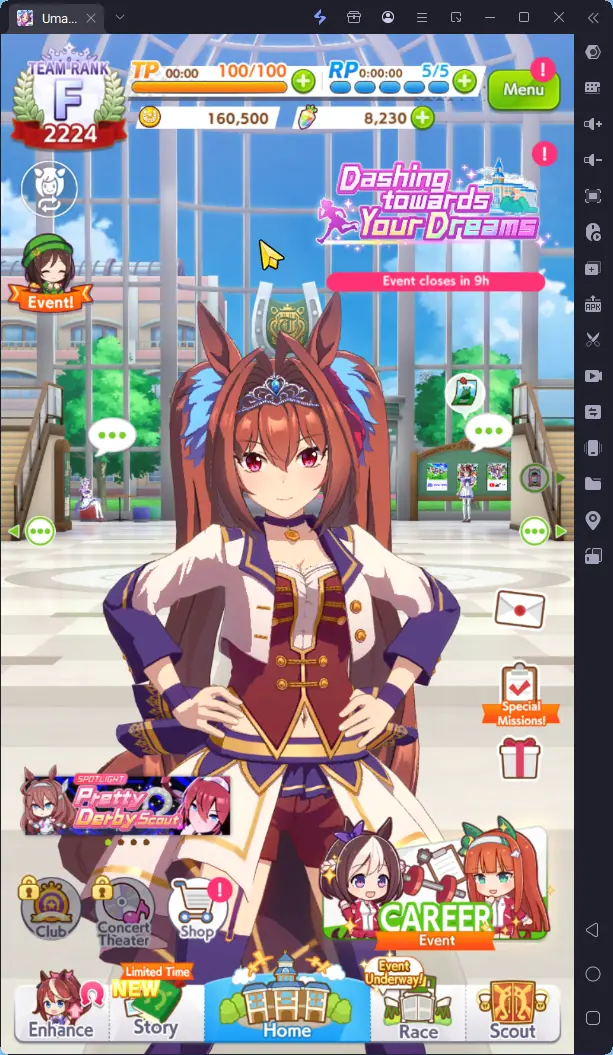Add RP with the plus button

pyautogui.click(x=464, y=80)
